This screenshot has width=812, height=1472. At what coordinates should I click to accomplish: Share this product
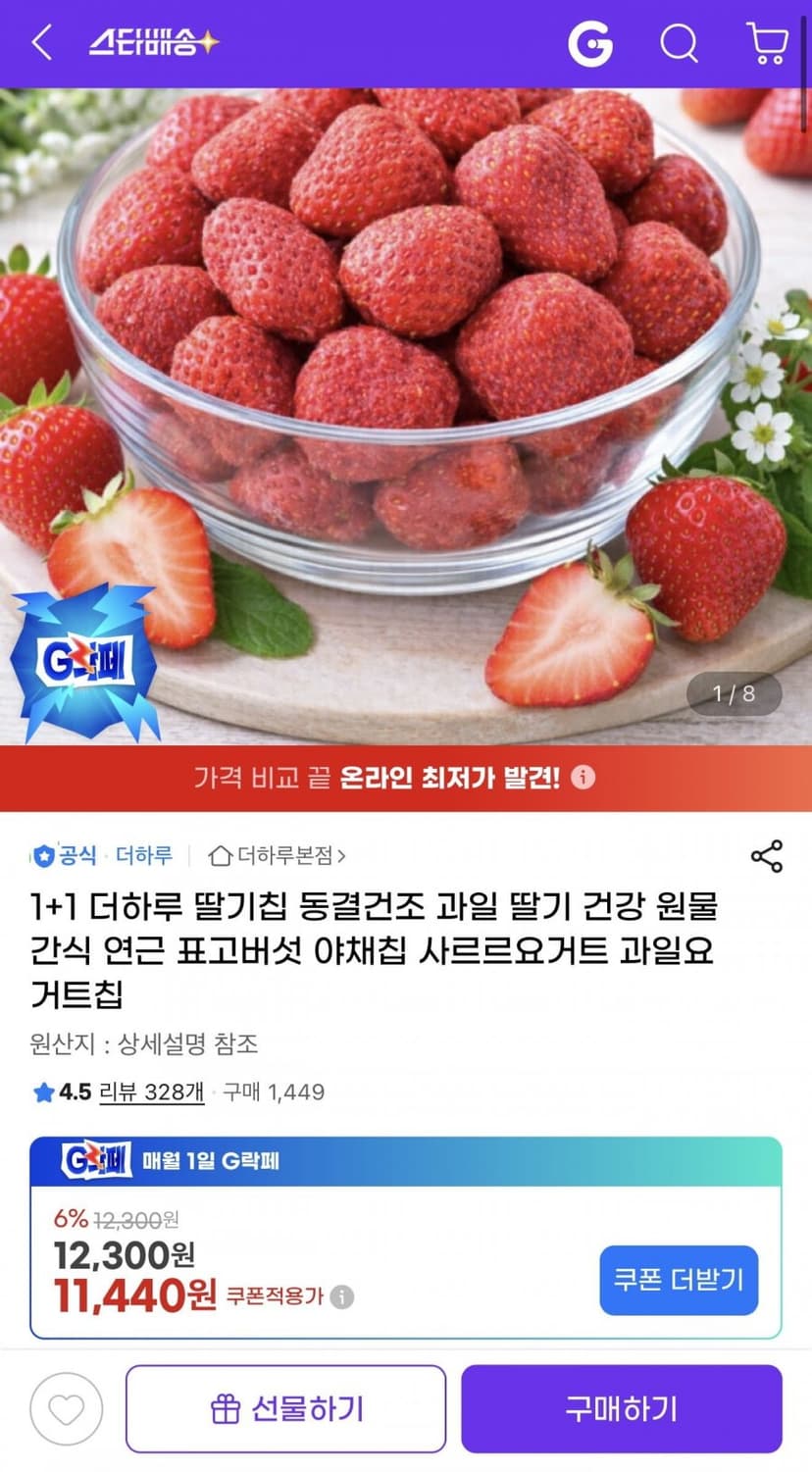point(767,856)
